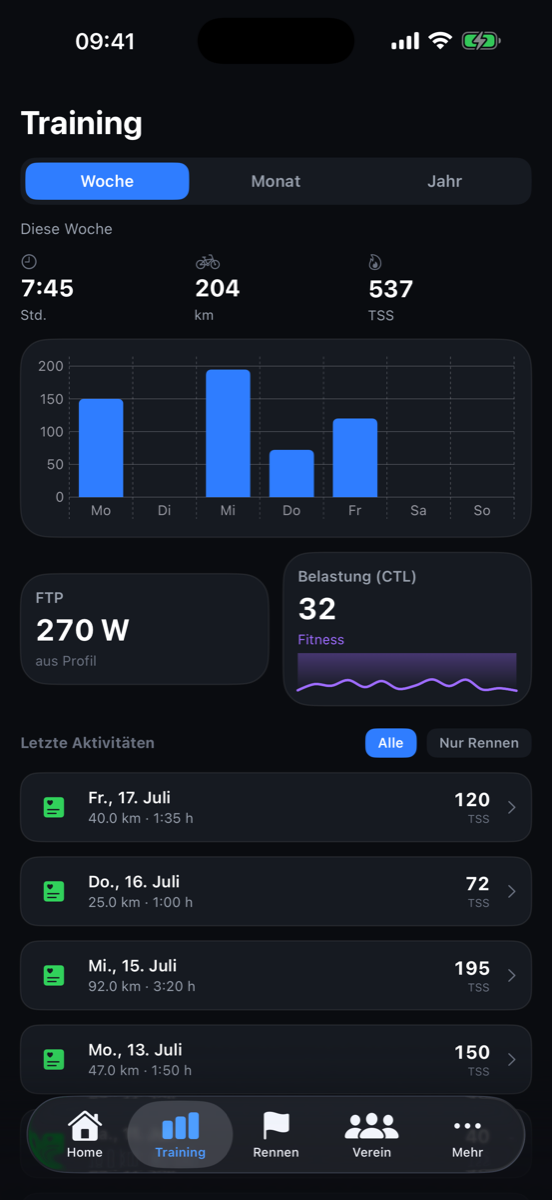Tap the Training tab in bottom bar

tap(181, 1135)
